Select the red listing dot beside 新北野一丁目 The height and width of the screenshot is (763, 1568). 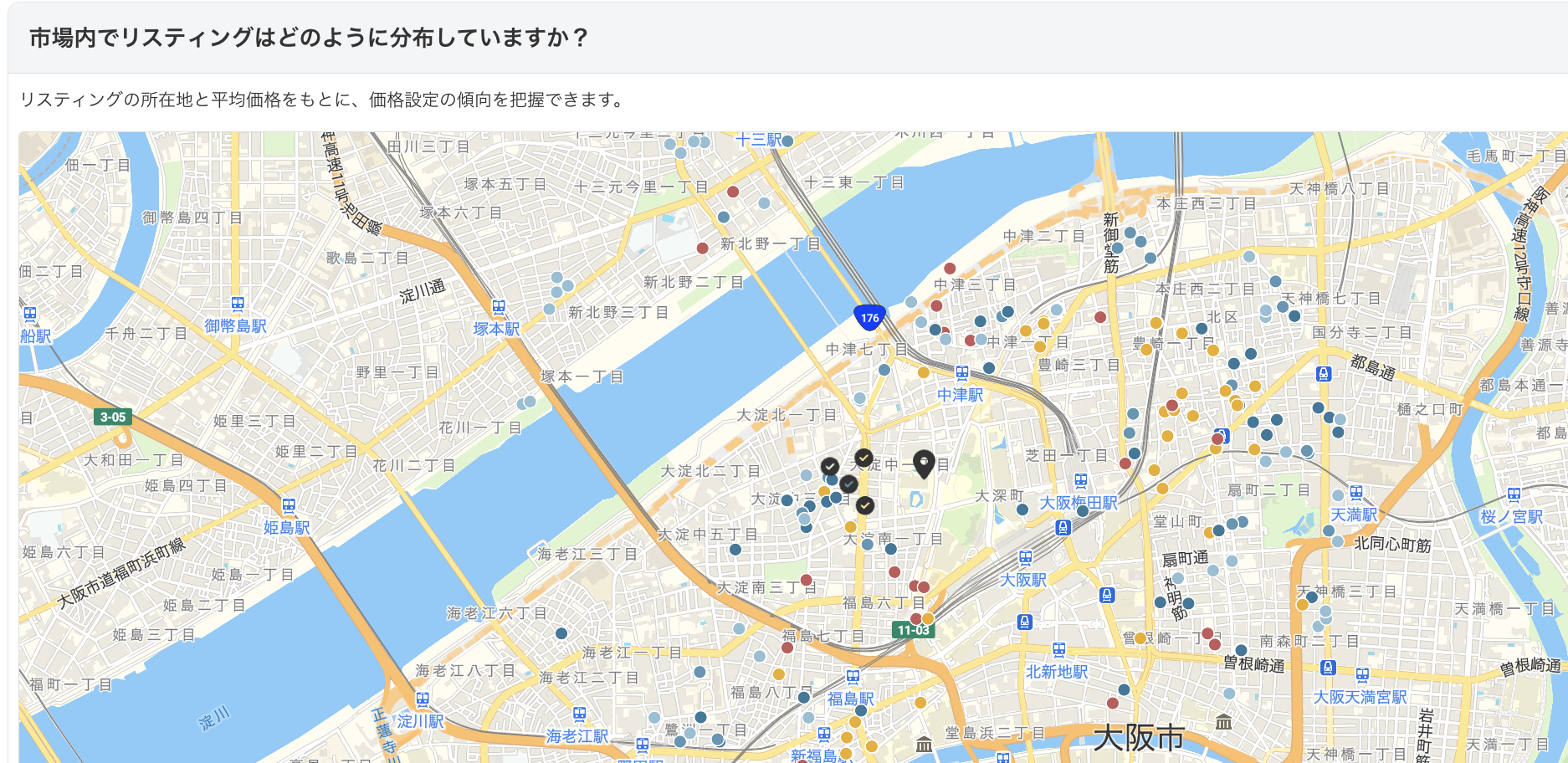pos(703,248)
